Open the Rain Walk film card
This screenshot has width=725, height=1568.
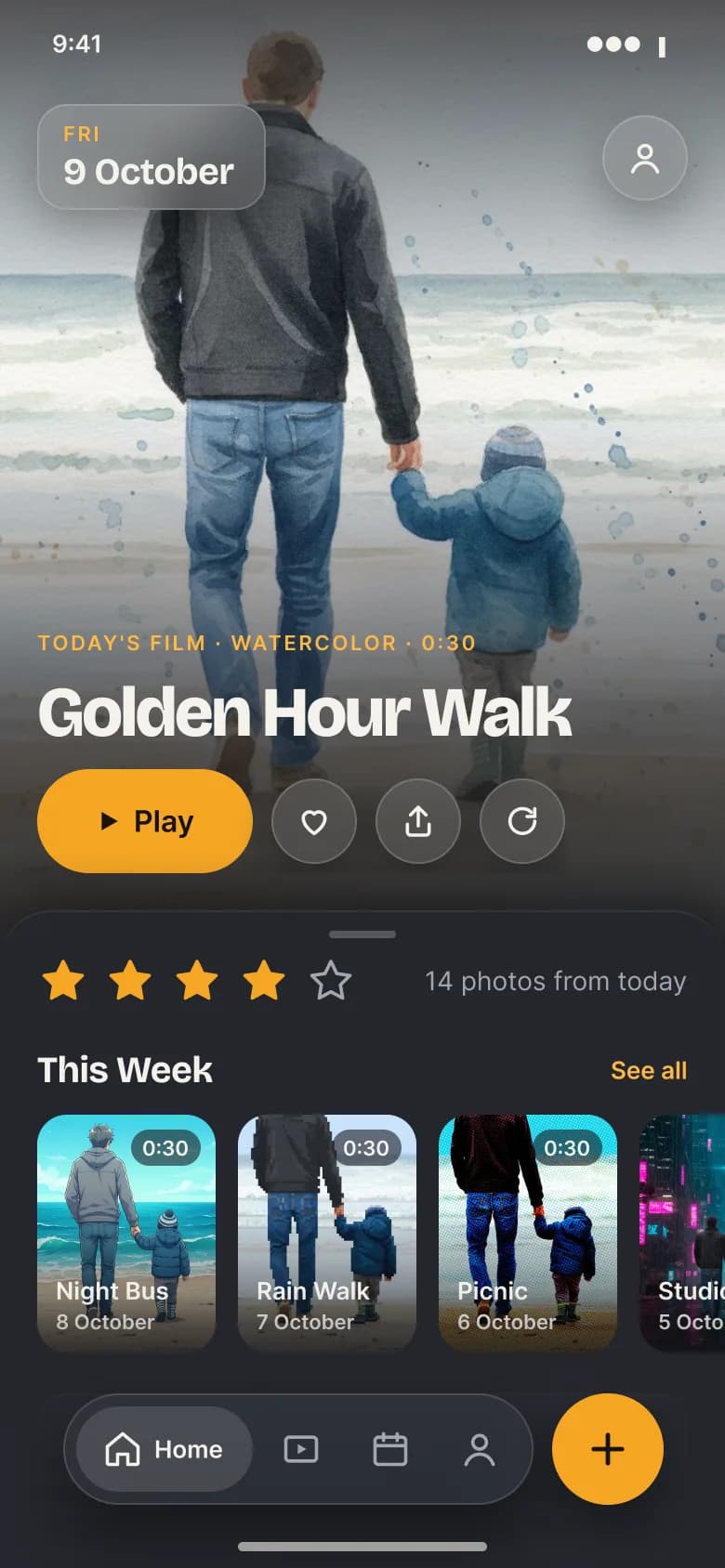327,1232
